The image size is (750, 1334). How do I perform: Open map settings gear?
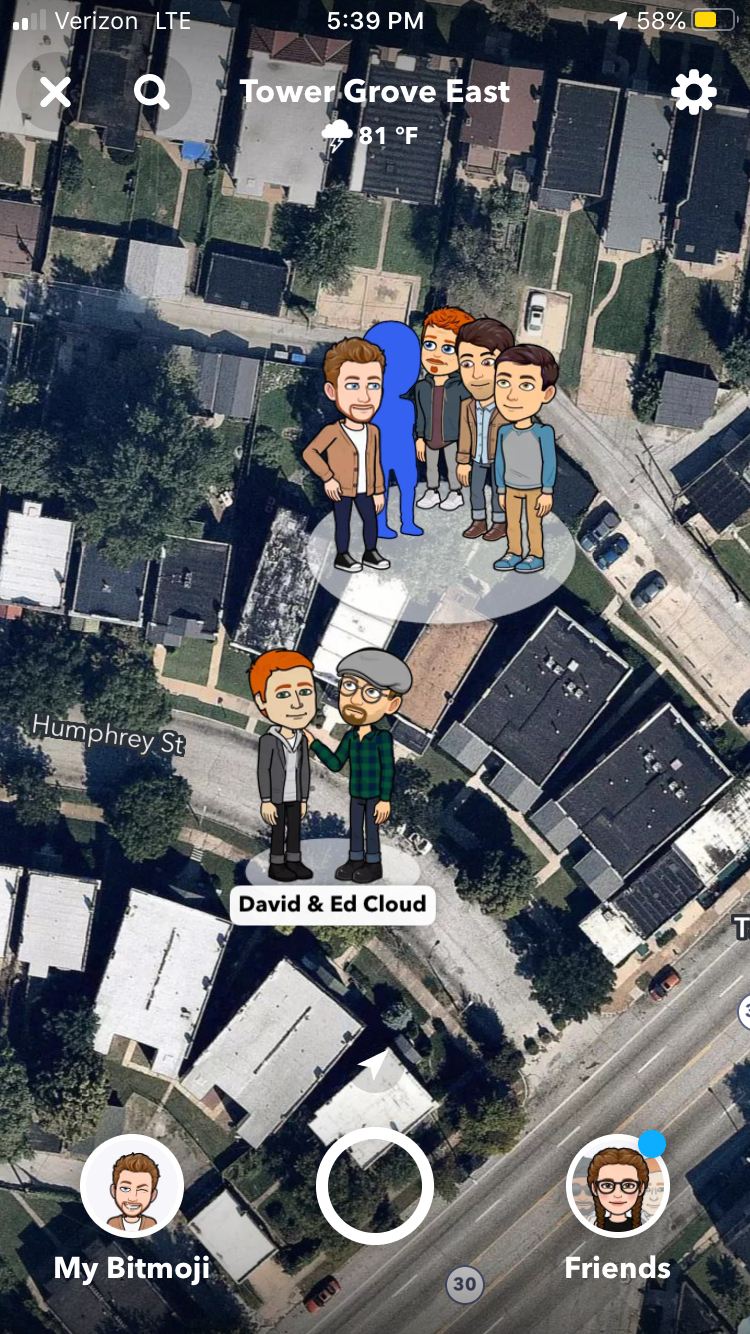[x=694, y=93]
